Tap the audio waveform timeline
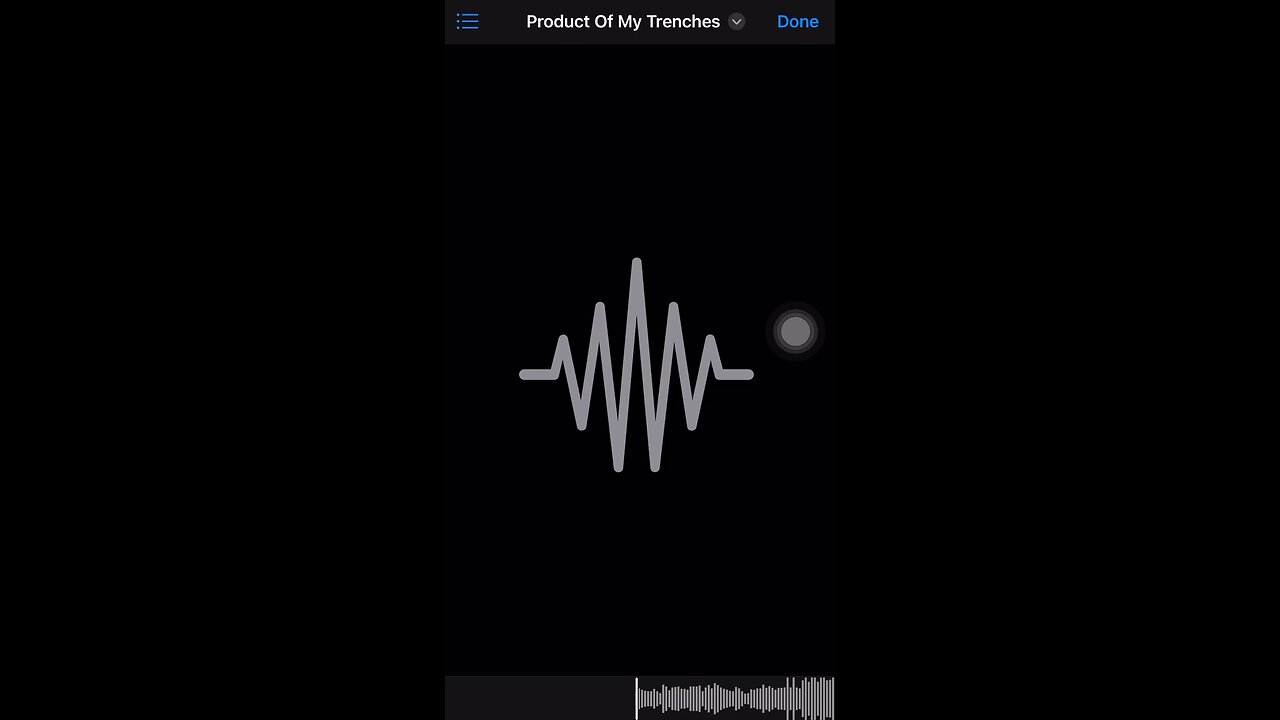This screenshot has width=1280, height=720. [735, 698]
